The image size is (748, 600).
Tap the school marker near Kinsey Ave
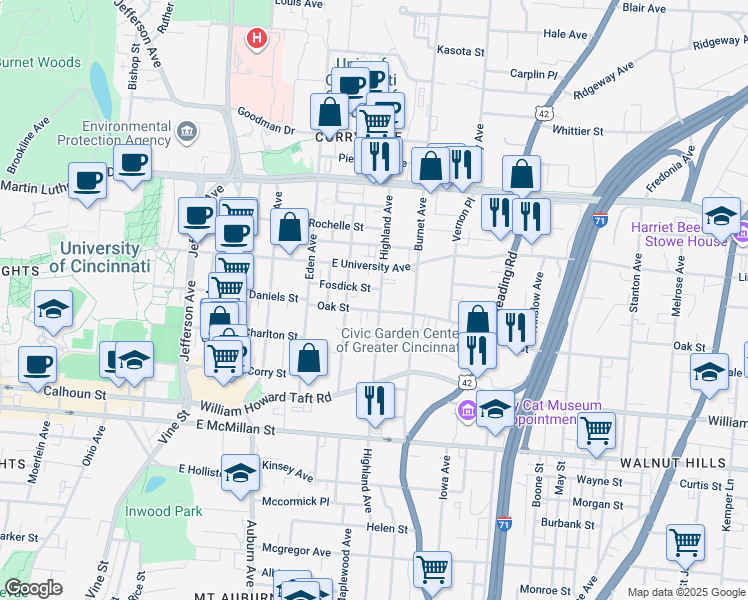240,476
